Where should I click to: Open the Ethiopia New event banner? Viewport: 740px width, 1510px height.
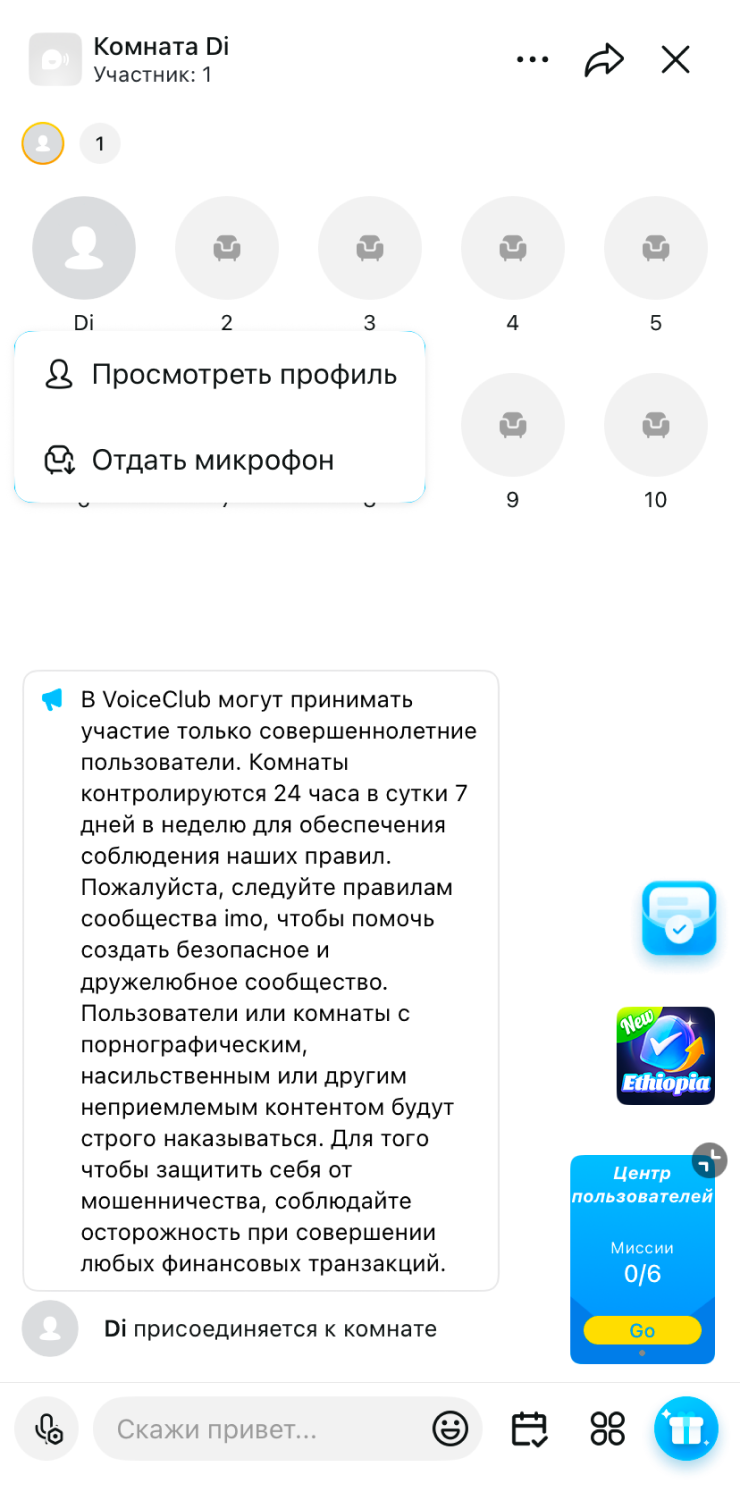coord(665,1055)
